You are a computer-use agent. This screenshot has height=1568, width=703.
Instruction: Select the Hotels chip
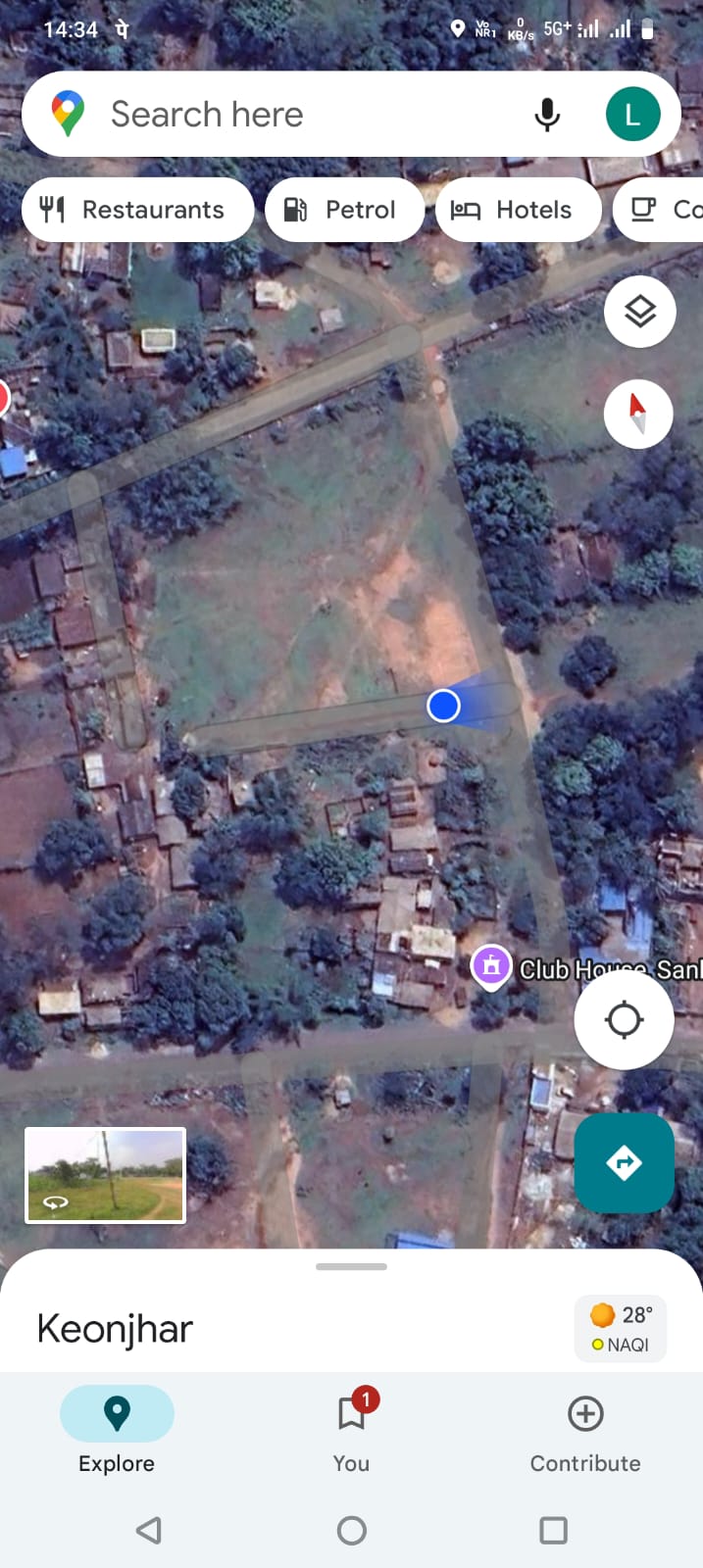point(516,210)
